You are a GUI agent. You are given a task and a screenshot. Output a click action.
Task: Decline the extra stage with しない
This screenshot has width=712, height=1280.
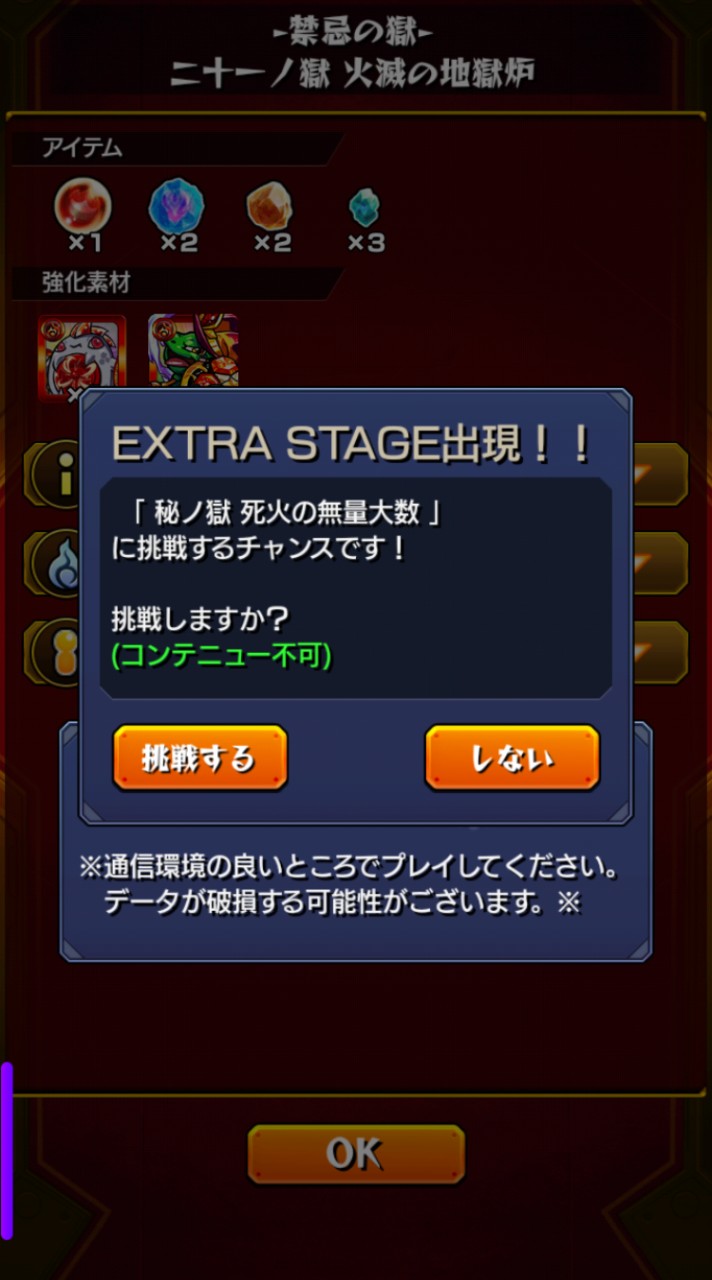[512, 758]
